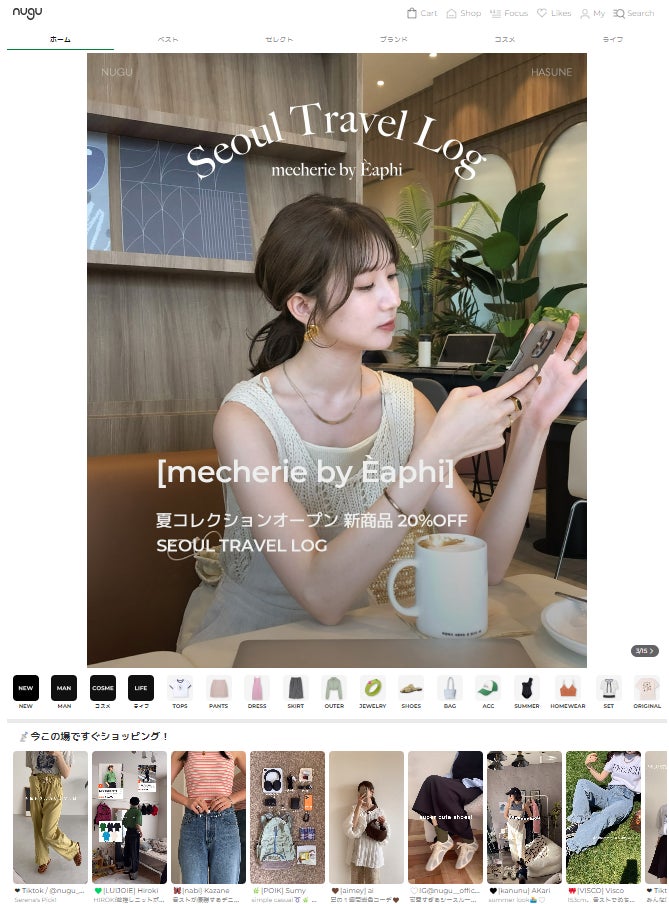Open the mecherie by Èaphi banner
The width and height of the screenshot is (669, 904).
[336, 360]
